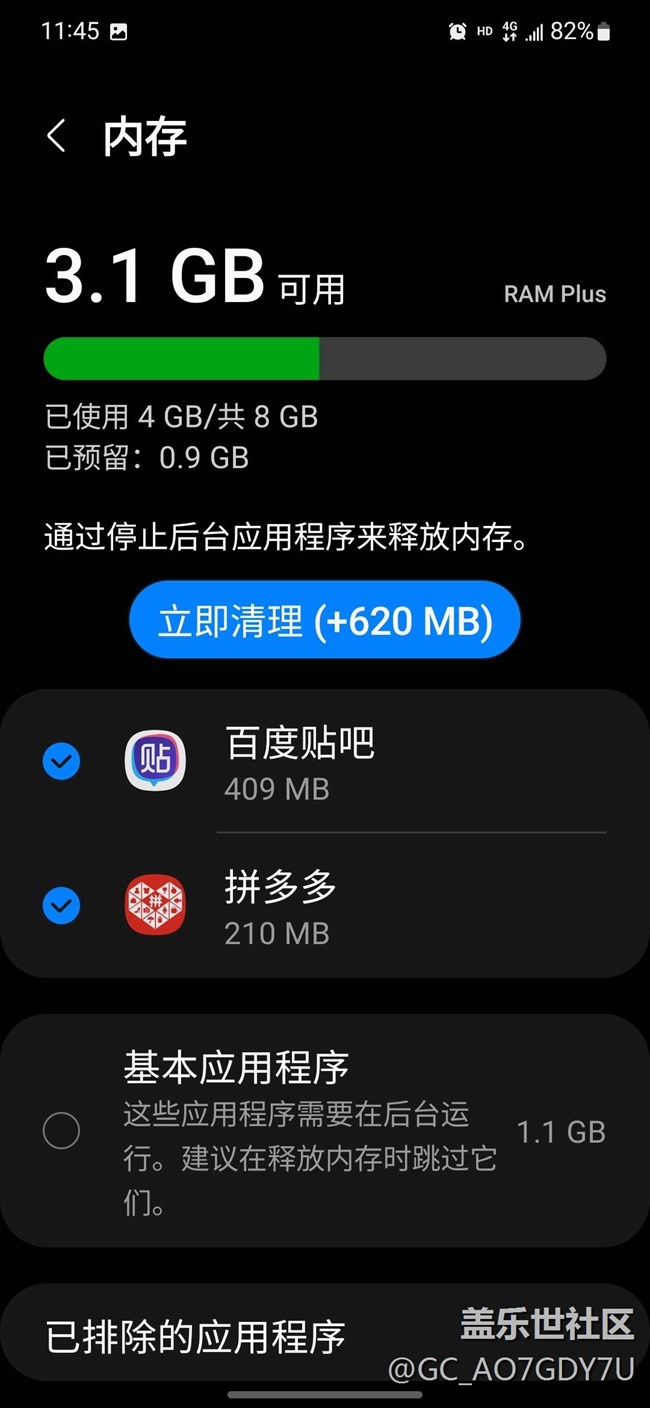Tap 立即清理 (+620 MB) button
The image size is (650, 1408).
tap(325, 620)
